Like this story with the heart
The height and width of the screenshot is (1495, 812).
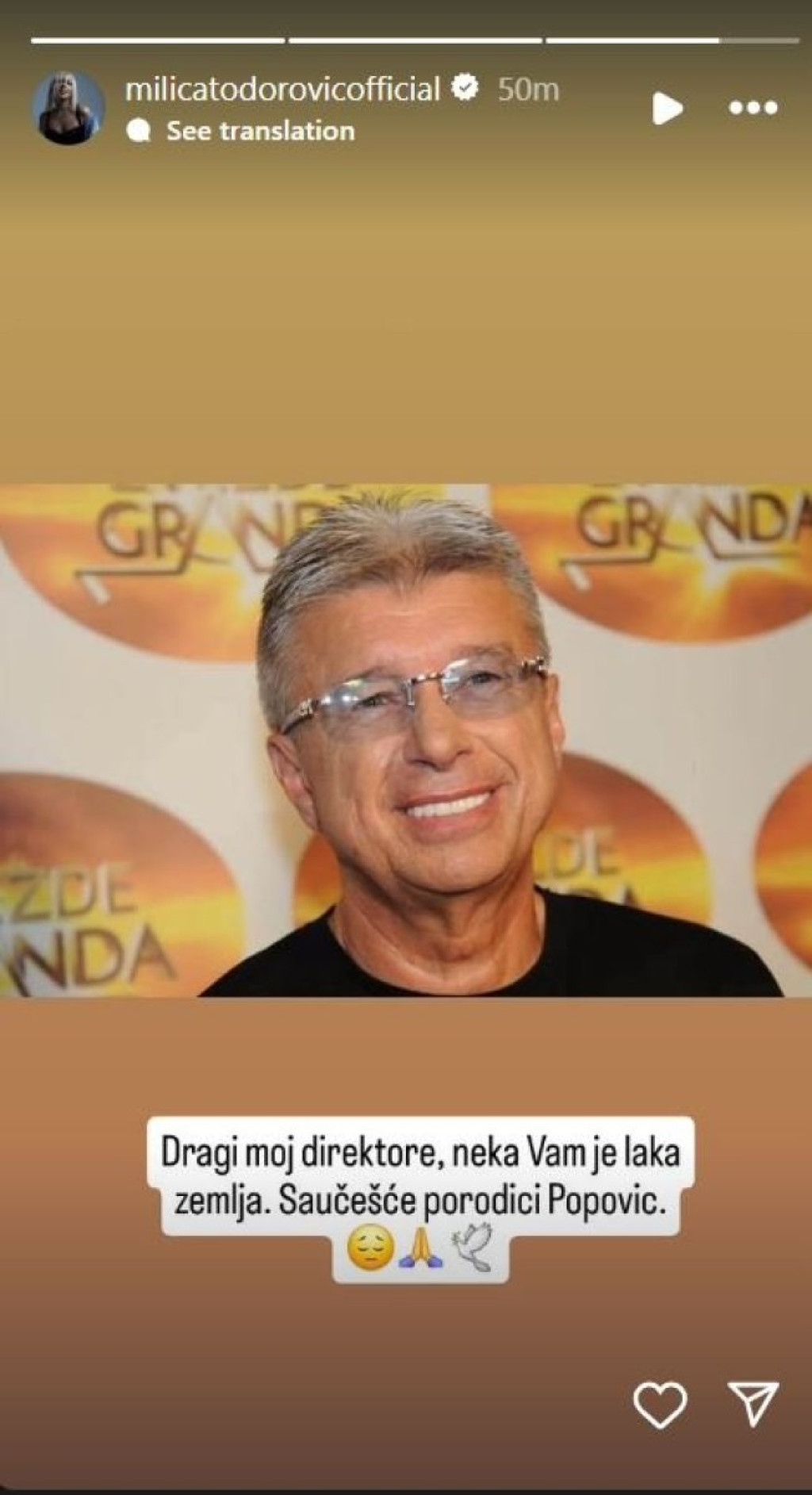(x=660, y=1405)
